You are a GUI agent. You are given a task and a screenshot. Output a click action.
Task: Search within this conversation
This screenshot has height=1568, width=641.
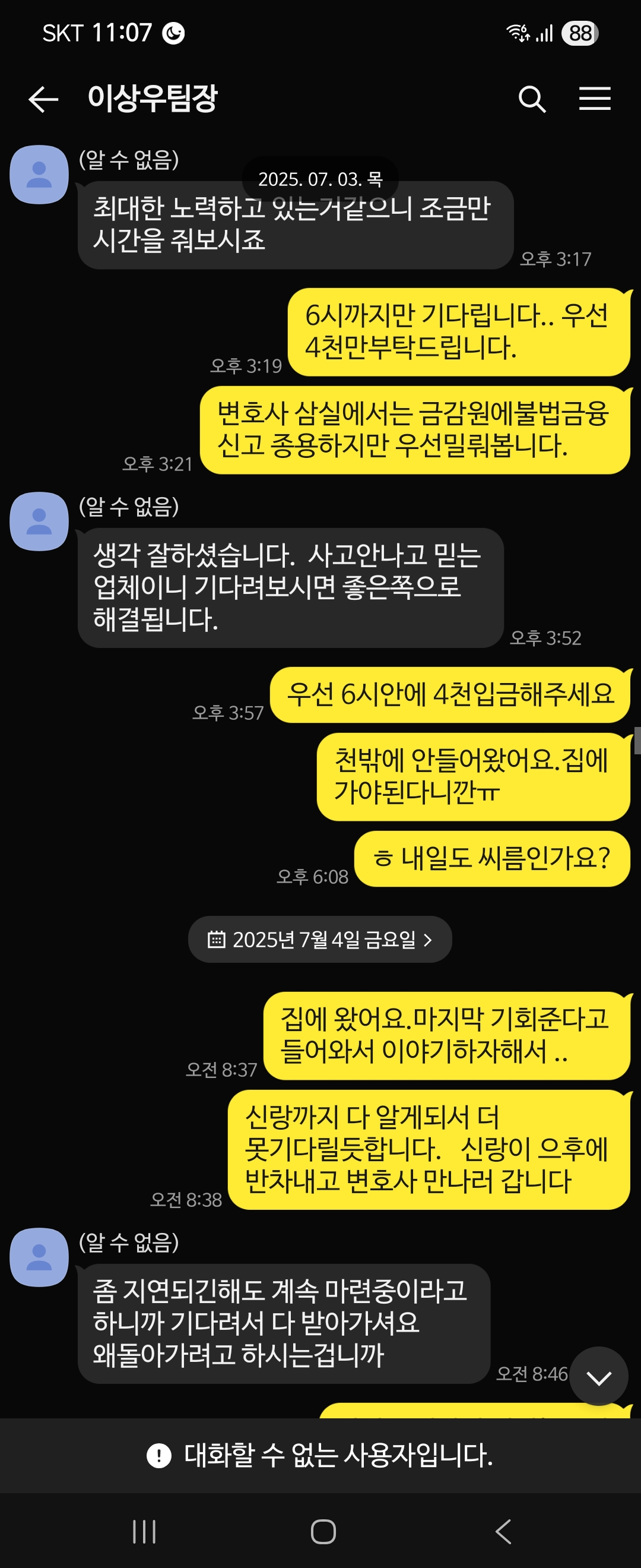tap(532, 99)
